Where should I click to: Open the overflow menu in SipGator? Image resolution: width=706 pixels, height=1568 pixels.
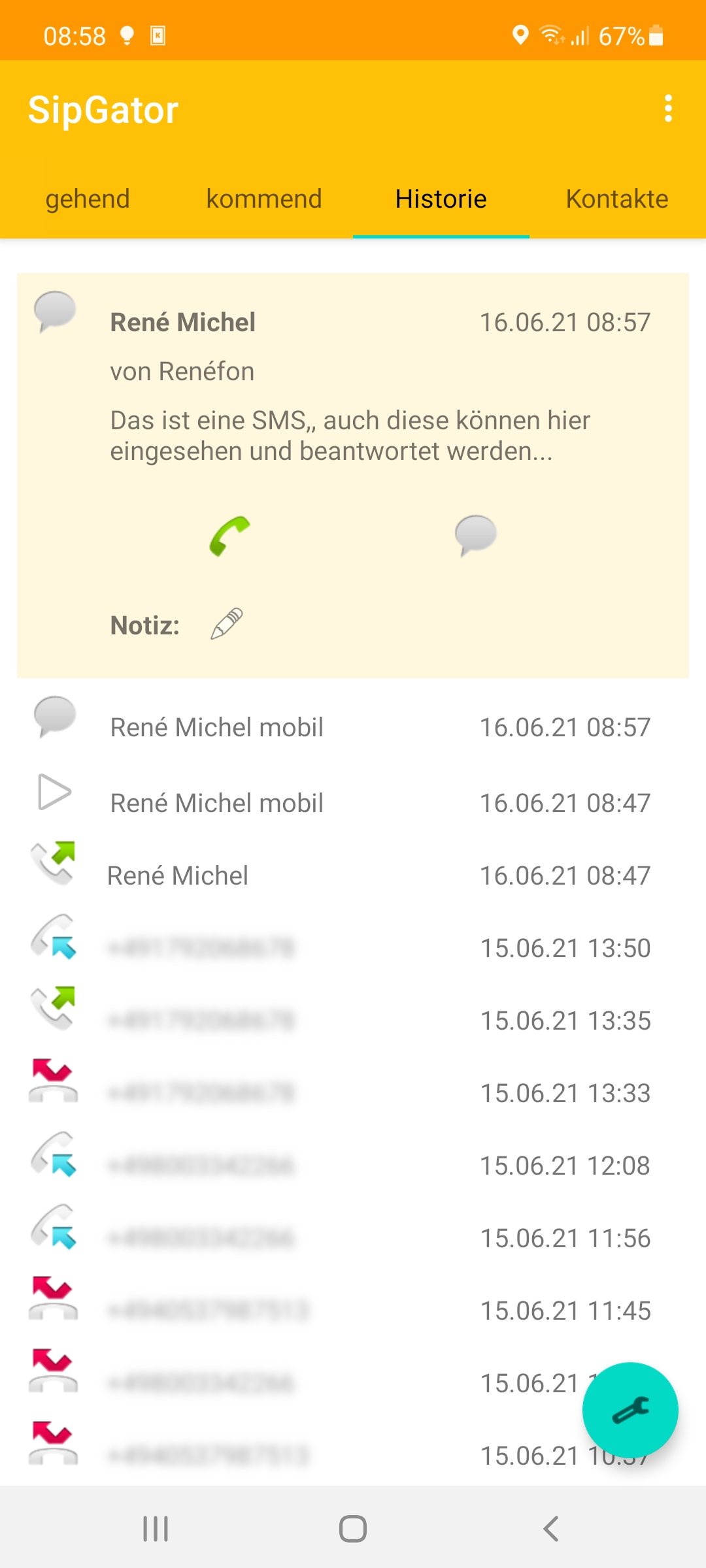coord(668,108)
